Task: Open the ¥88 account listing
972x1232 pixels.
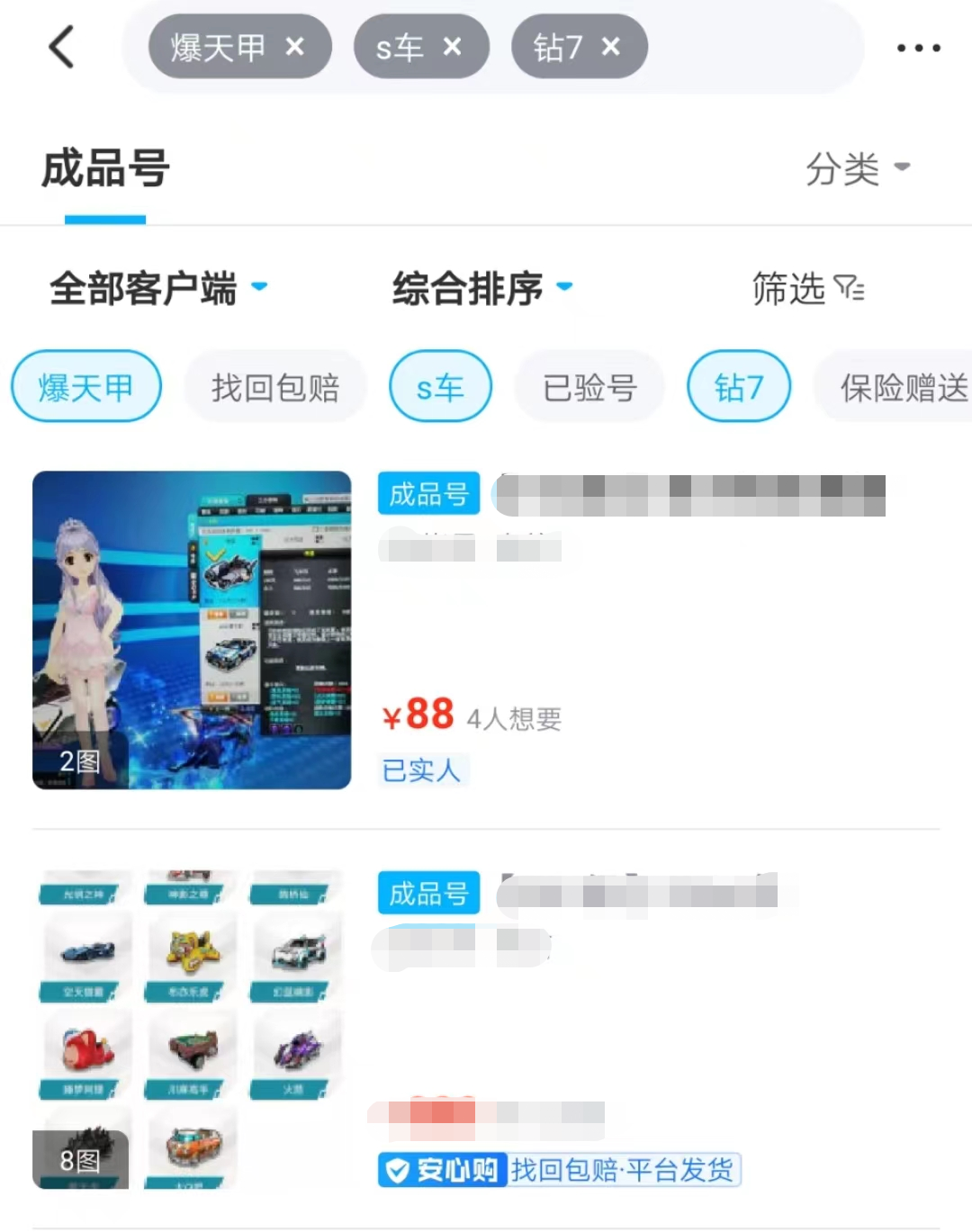Action: [x=486, y=630]
